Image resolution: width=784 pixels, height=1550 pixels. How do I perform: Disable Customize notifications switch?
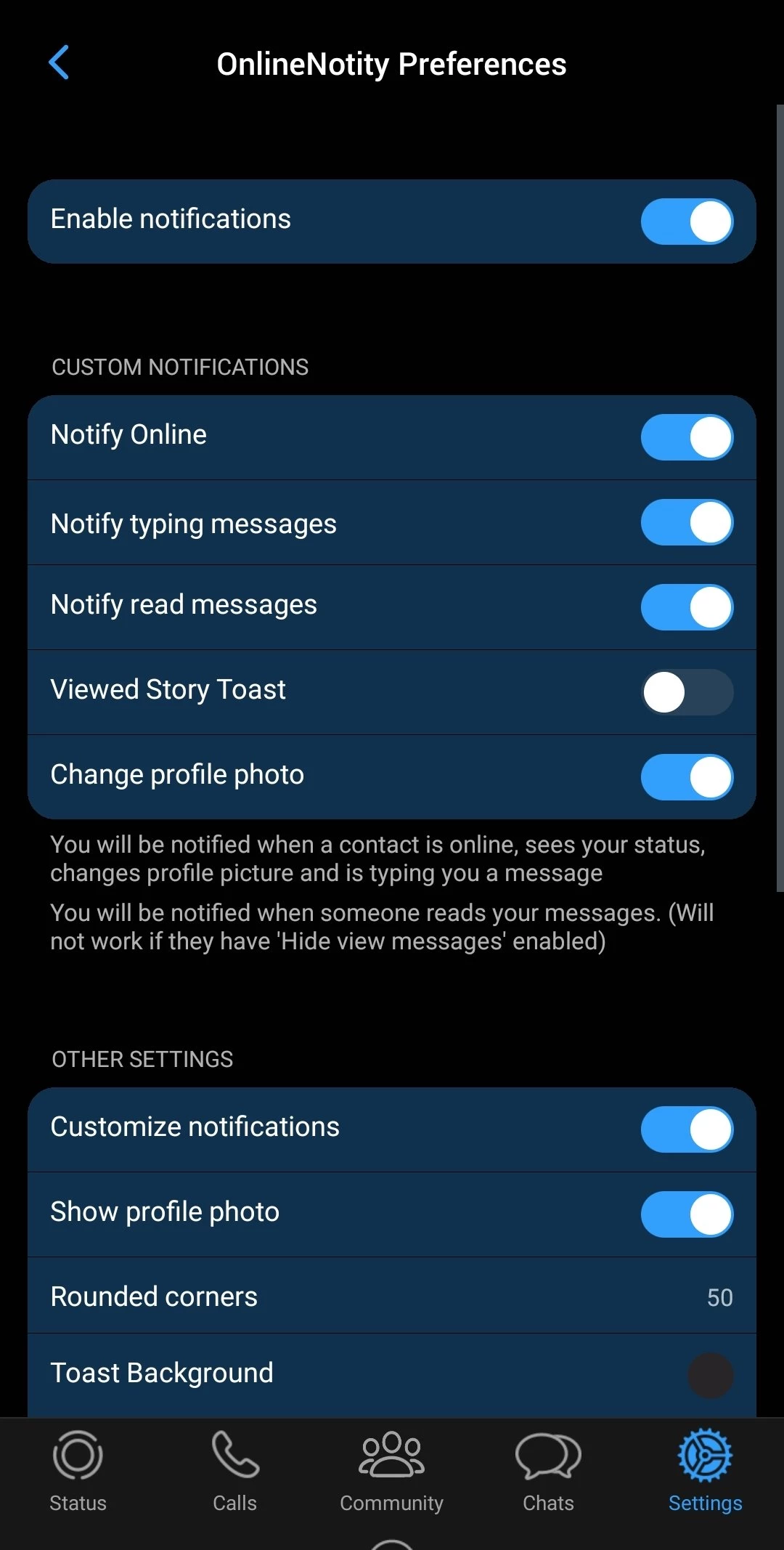[686, 1129]
